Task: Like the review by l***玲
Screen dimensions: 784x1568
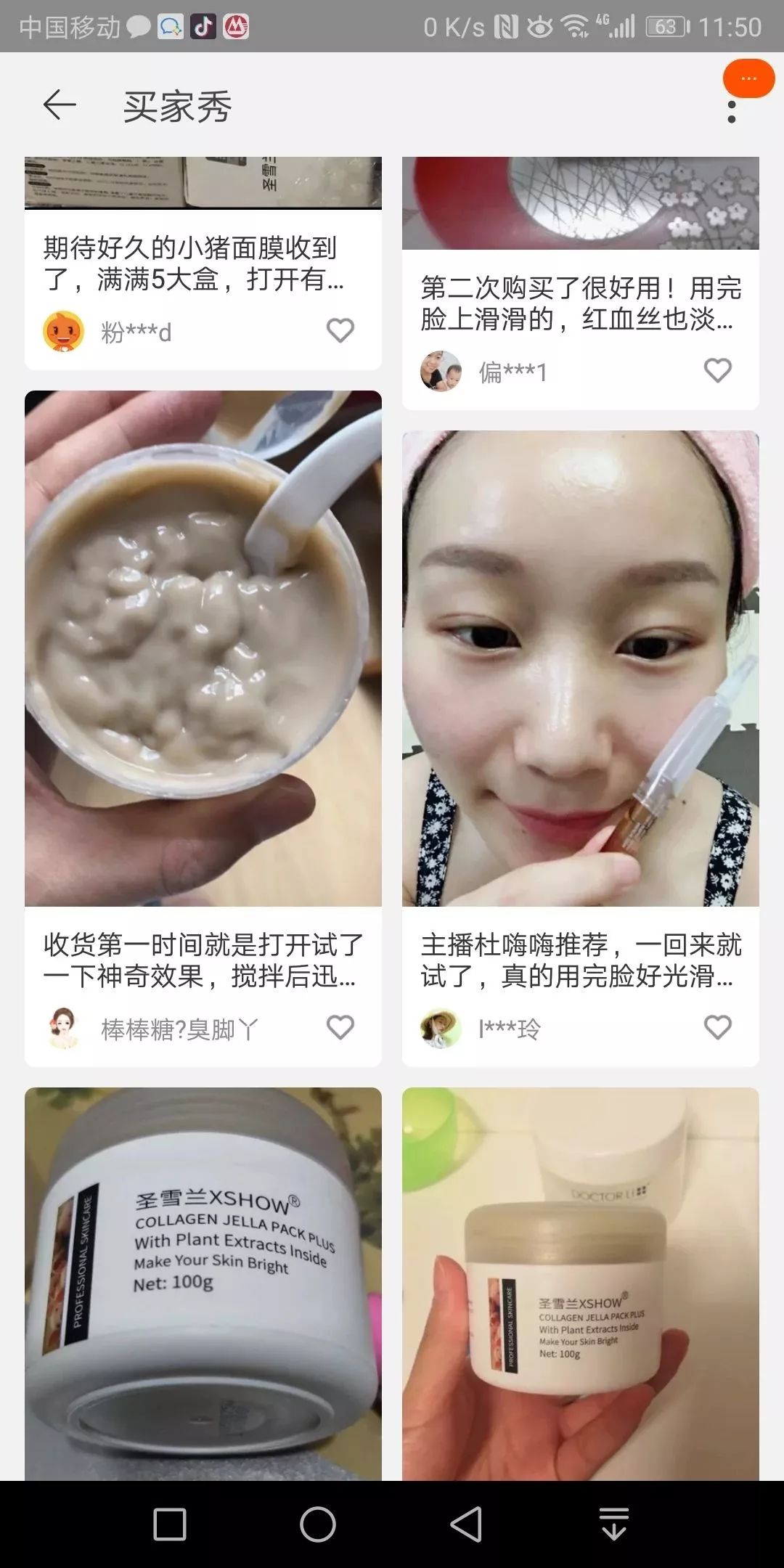Action: (x=717, y=1027)
